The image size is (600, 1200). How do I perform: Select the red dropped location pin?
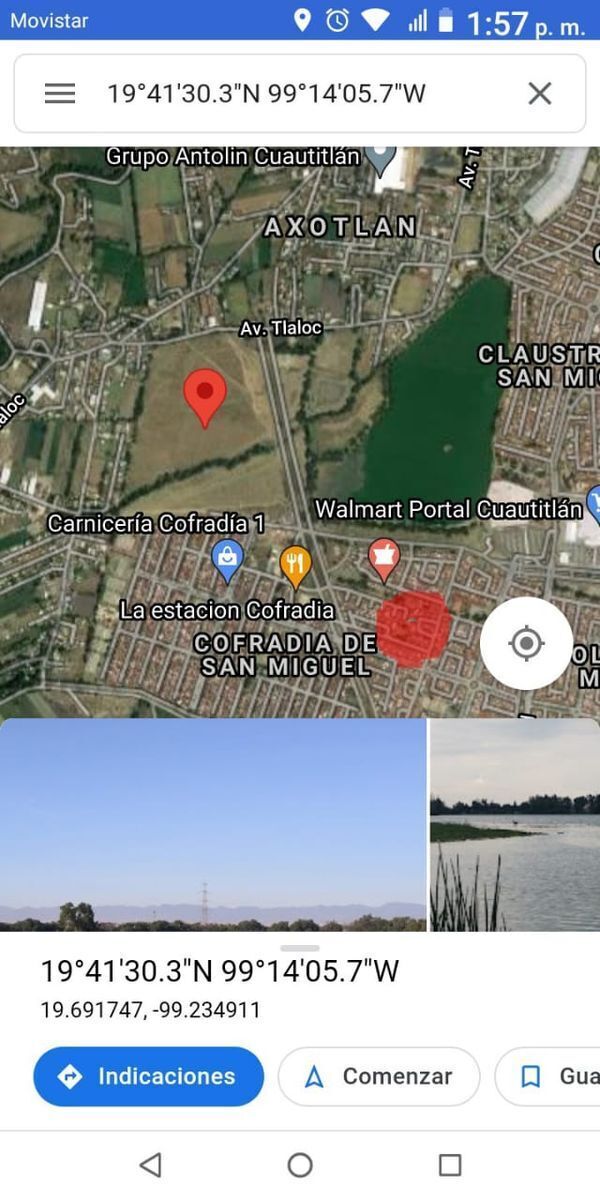pos(205,395)
